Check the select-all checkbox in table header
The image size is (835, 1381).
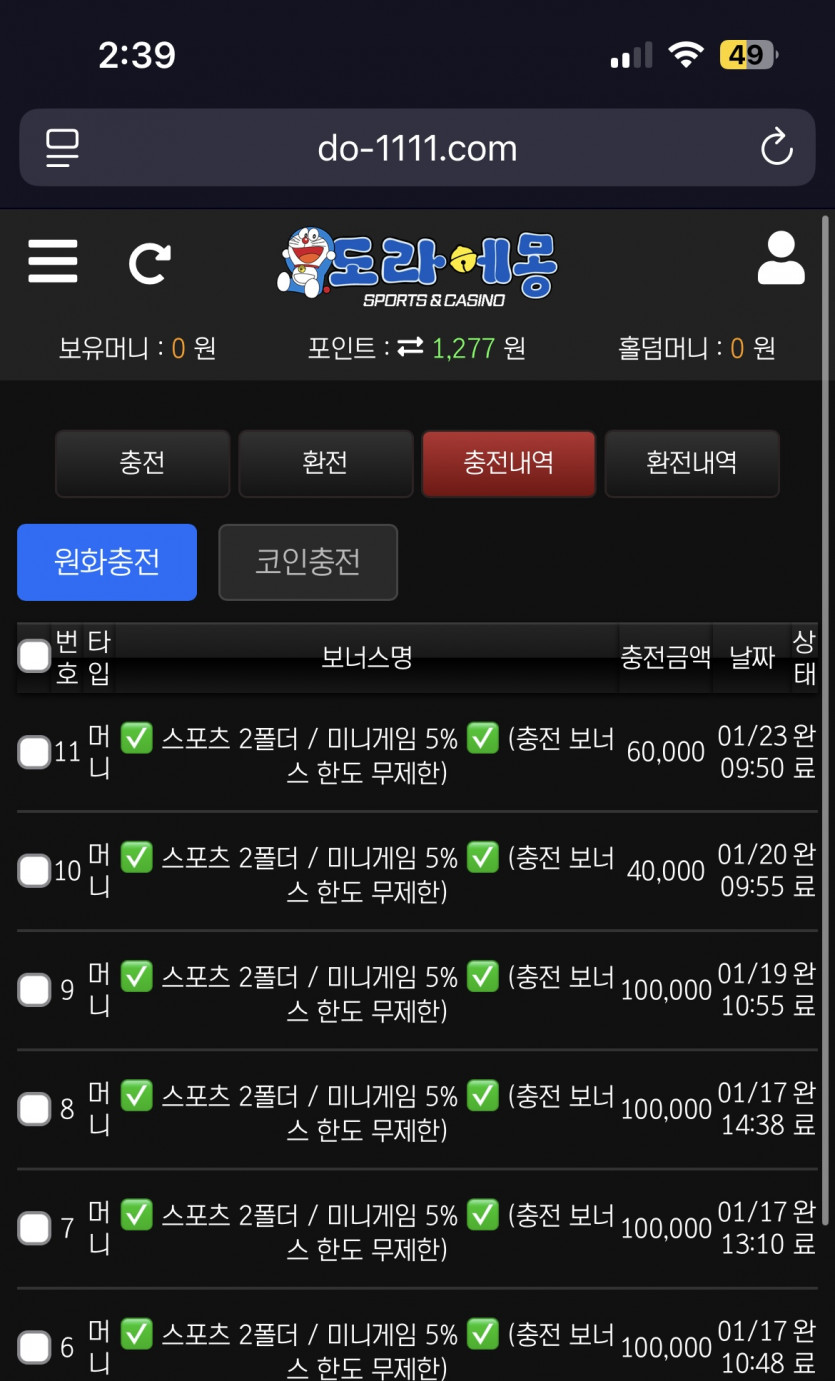(x=34, y=656)
